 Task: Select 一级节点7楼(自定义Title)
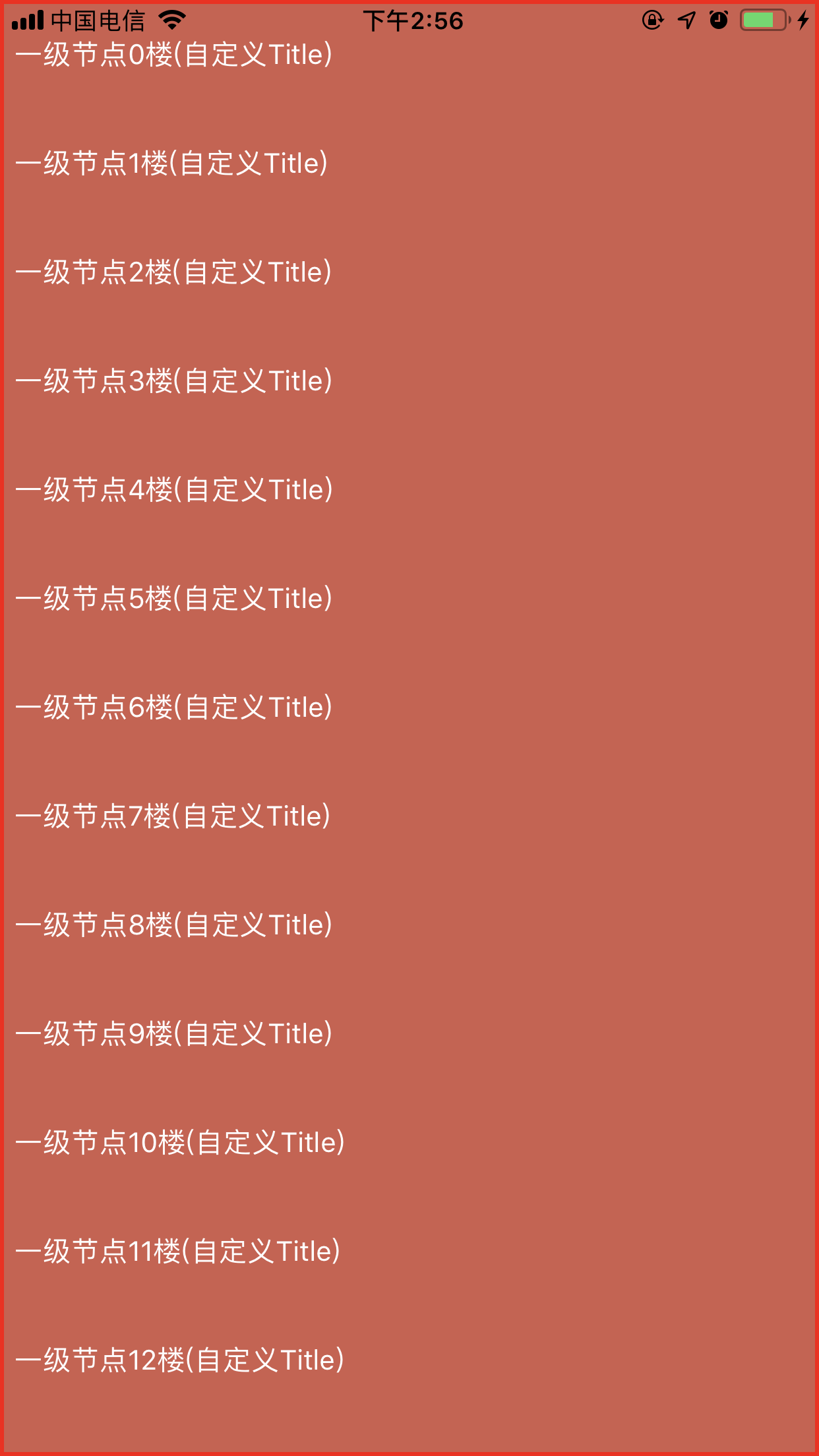pyautogui.click(x=409, y=816)
